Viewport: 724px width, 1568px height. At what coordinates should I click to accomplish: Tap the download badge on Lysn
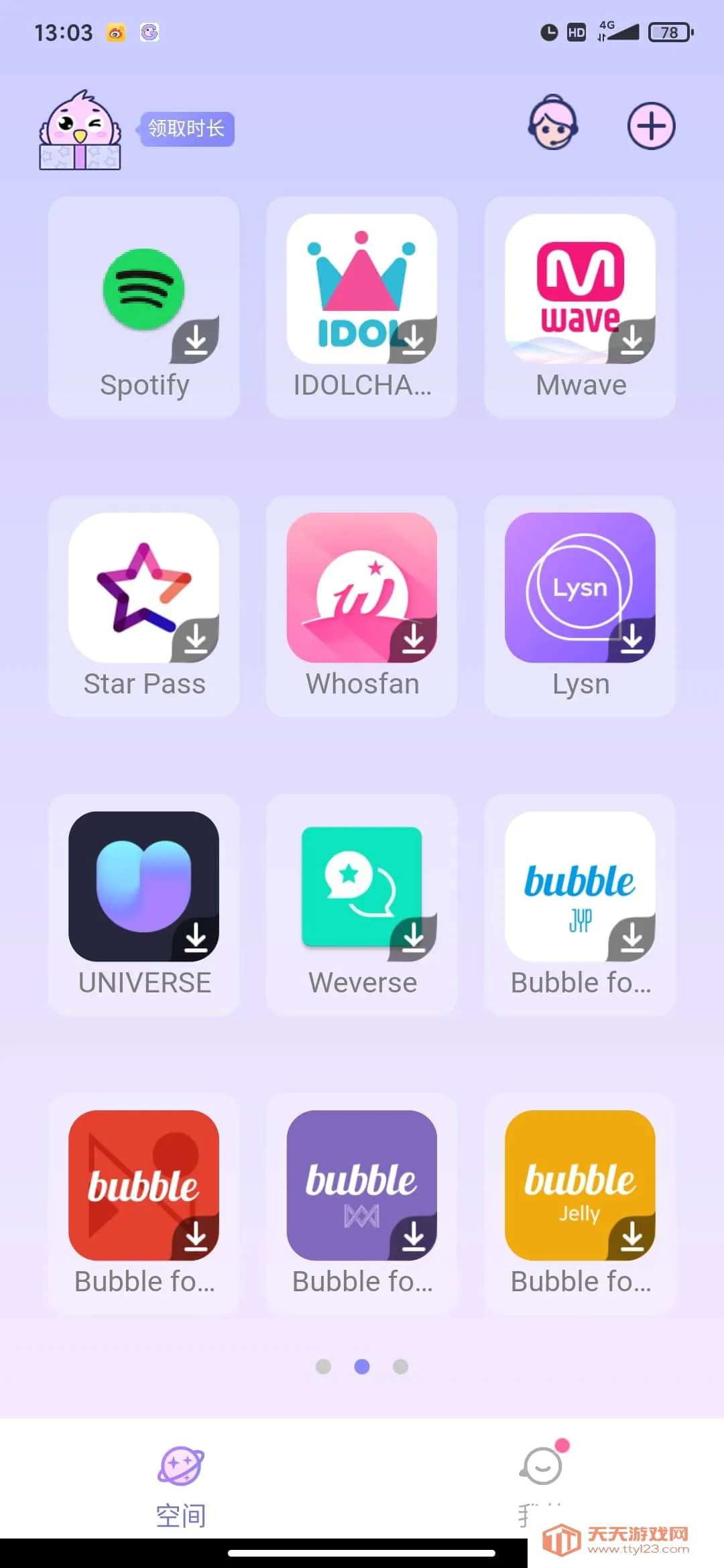(633, 639)
